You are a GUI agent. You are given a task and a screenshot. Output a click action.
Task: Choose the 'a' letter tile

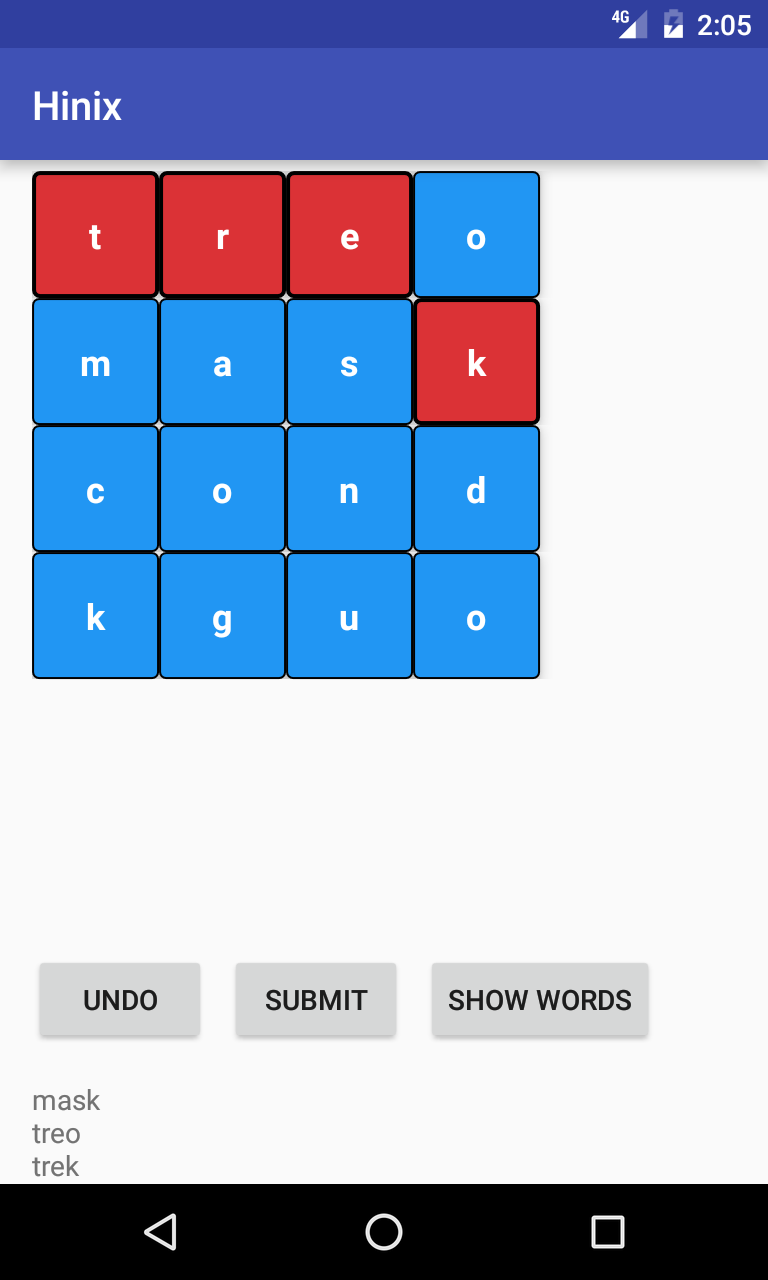(222, 362)
